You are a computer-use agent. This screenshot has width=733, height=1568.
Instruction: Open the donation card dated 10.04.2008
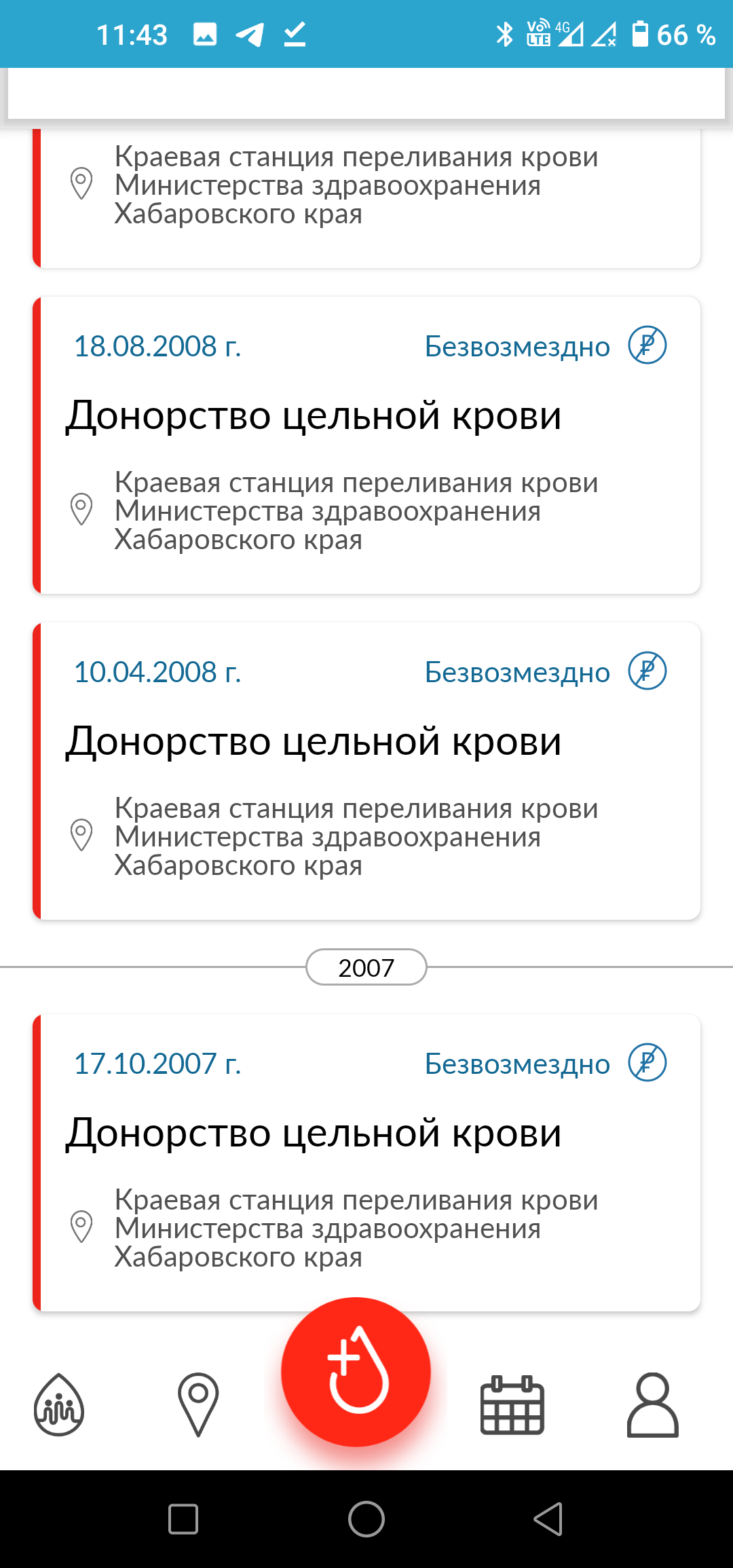(366, 770)
